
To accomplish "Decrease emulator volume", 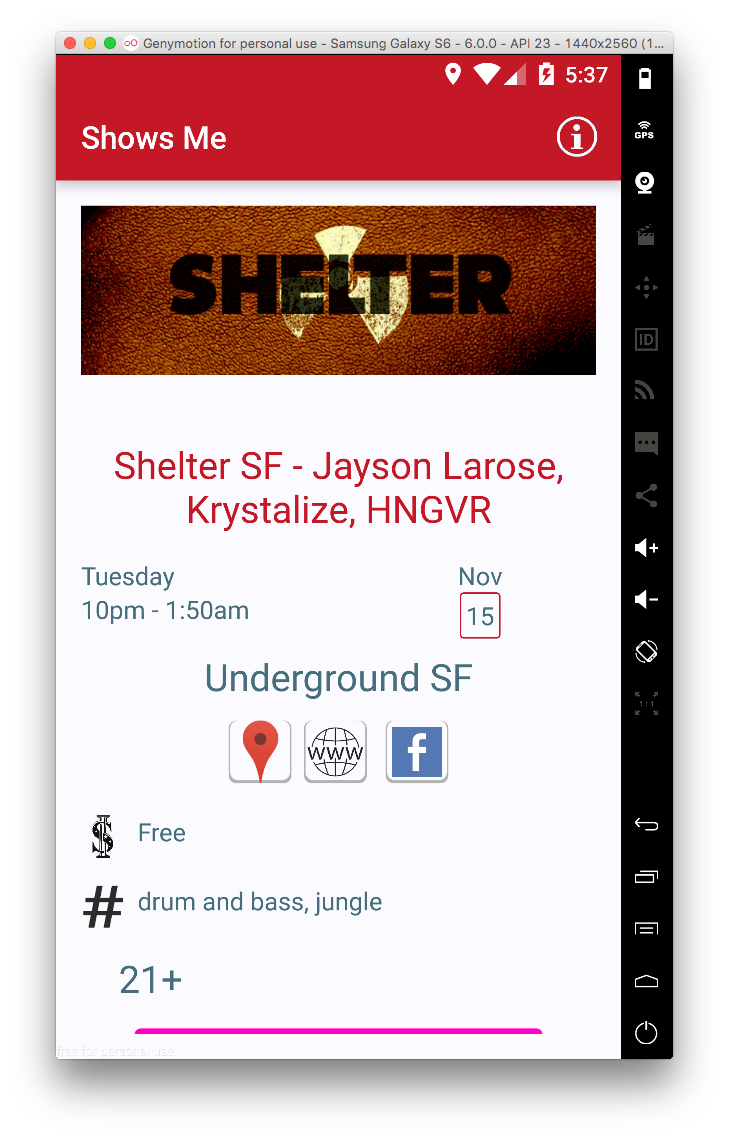I will pos(646,599).
